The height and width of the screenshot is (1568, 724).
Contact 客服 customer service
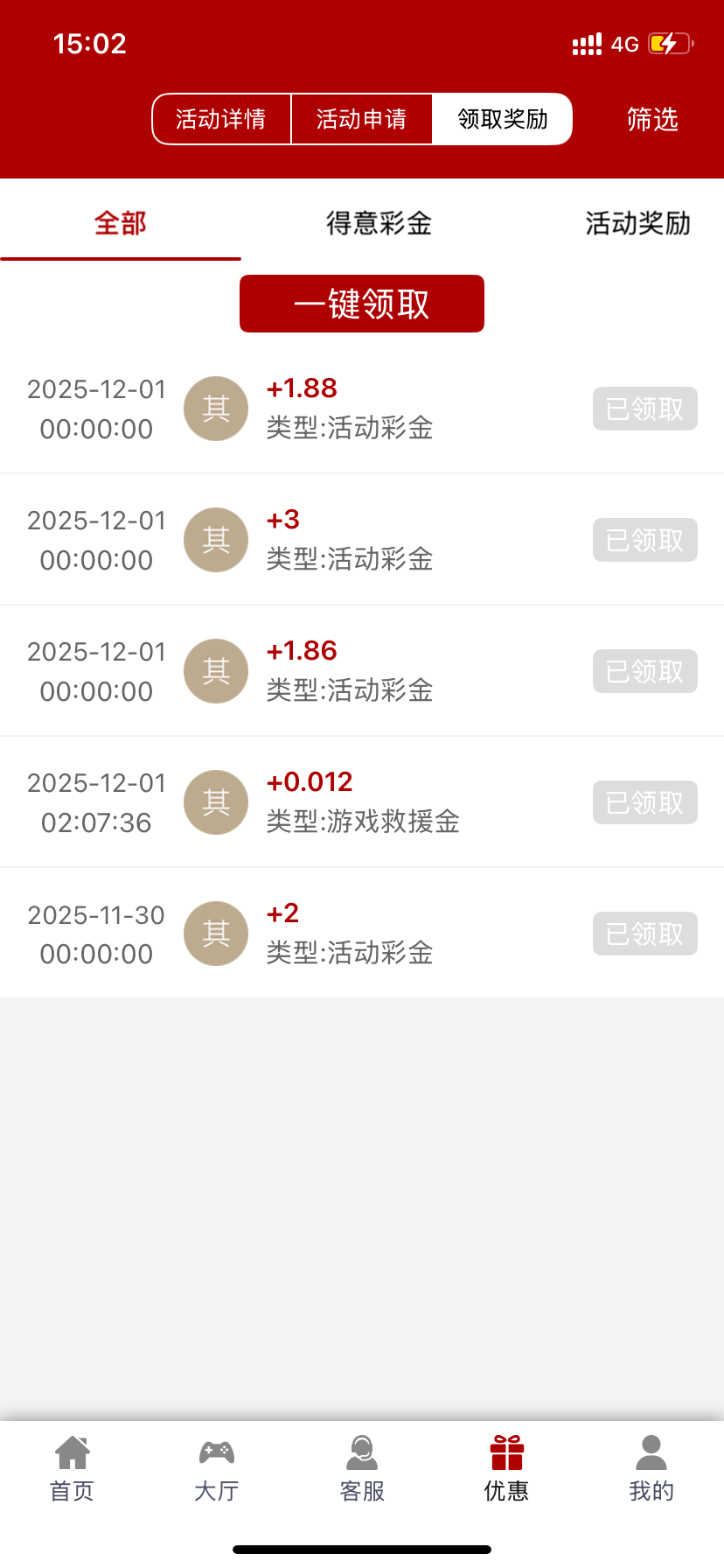tap(362, 1469)
